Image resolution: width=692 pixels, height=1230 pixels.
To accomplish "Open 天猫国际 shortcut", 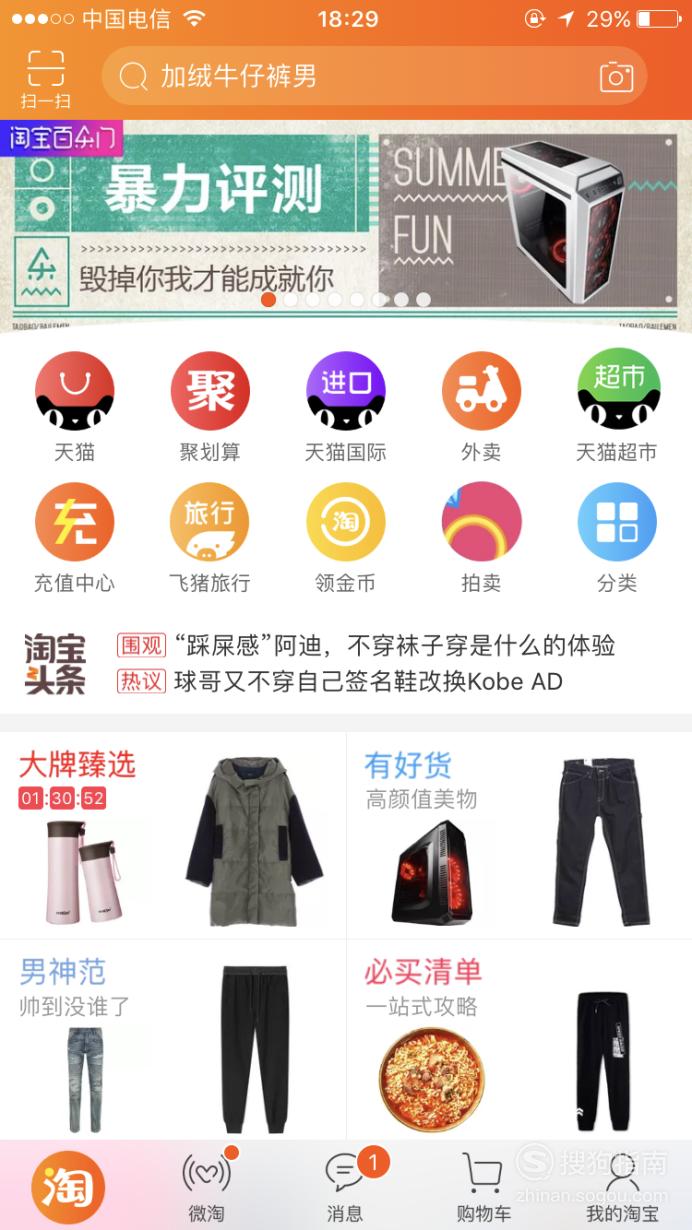I will click(x=345, y=407).
